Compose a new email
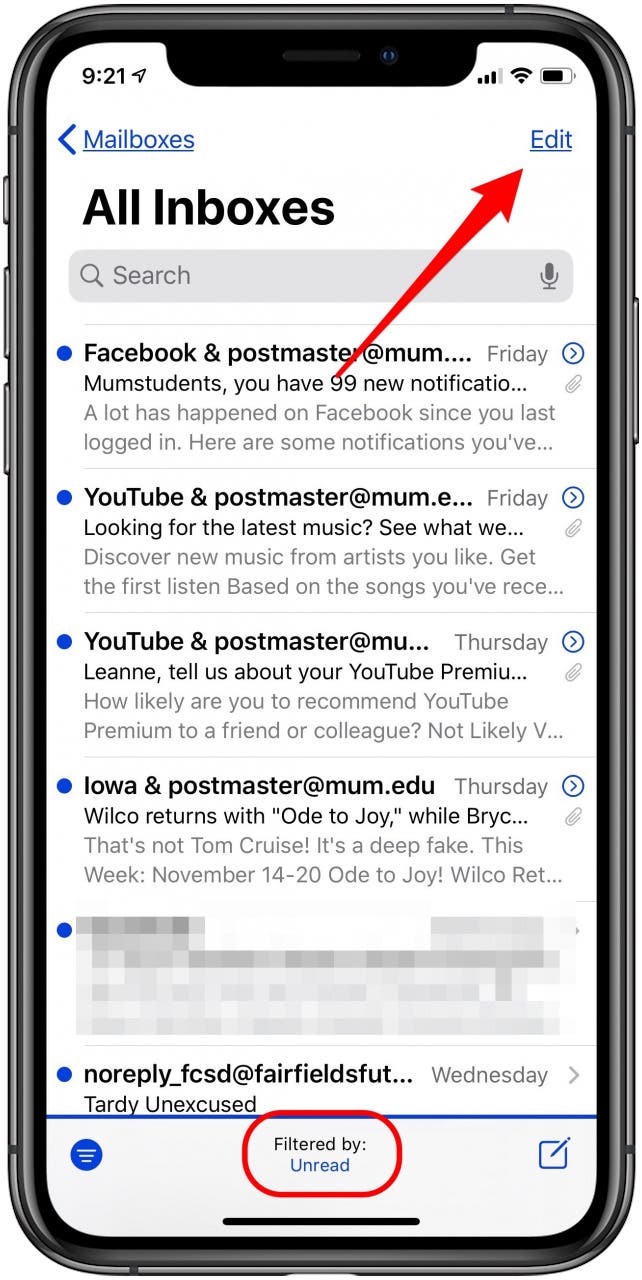 [x=554, y=1154]
